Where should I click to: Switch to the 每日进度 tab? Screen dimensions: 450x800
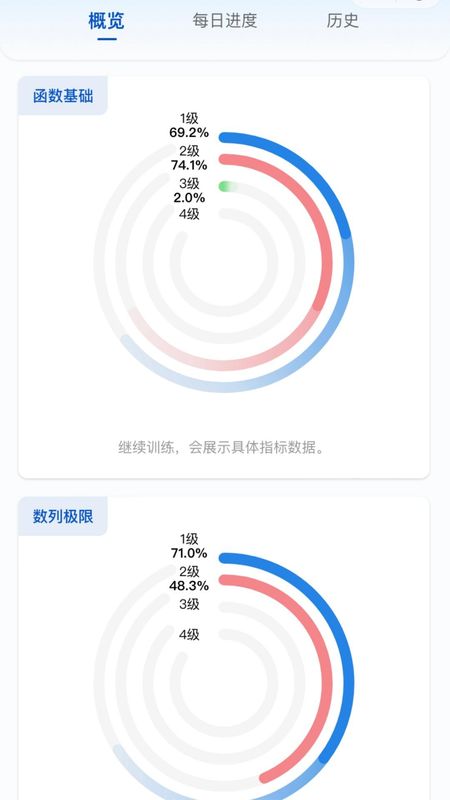[x=224, y=21]
